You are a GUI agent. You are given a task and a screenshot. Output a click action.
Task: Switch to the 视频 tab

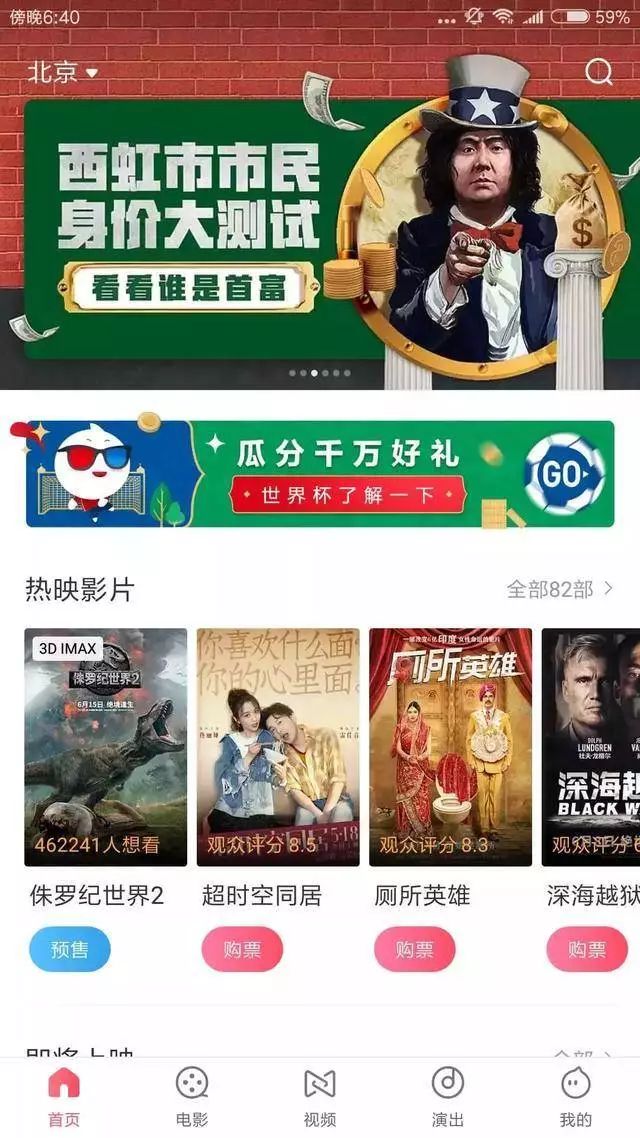320,1097
